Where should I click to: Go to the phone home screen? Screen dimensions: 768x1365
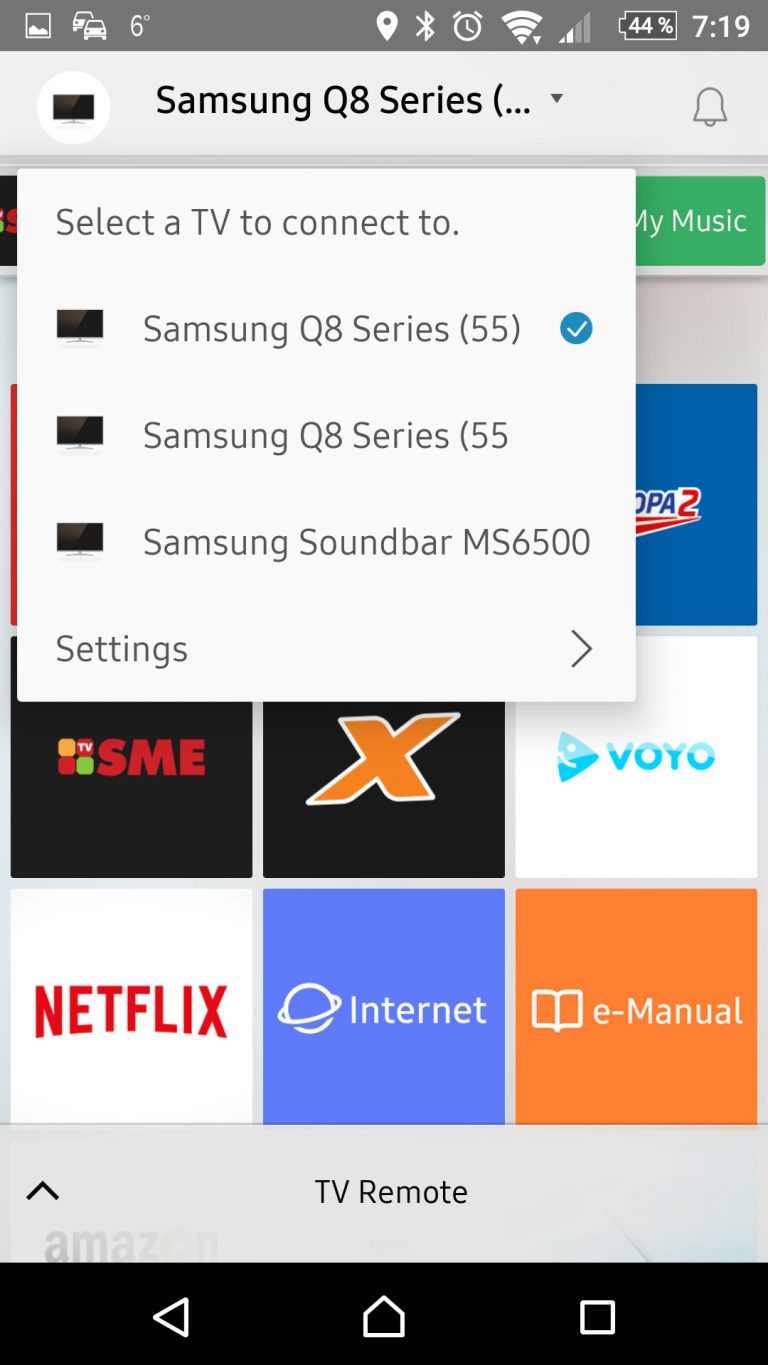384,1316
